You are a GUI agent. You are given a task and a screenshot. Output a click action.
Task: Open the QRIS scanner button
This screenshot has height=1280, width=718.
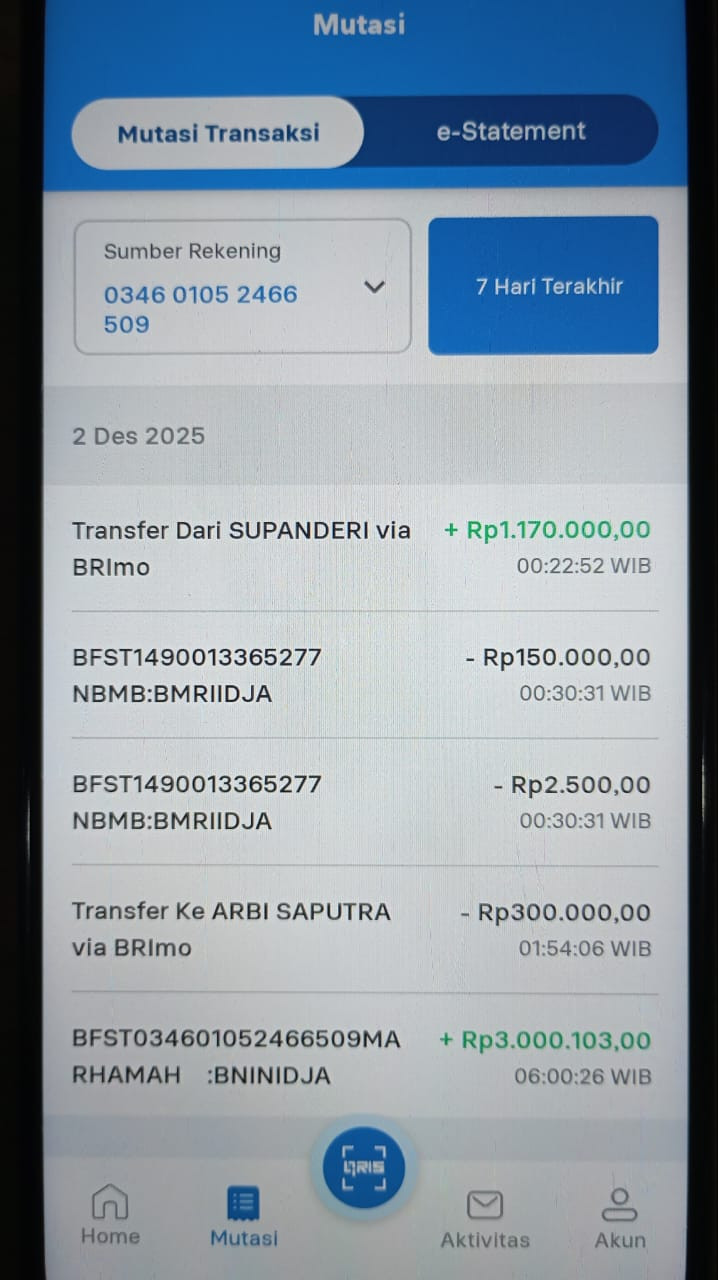364,1168
